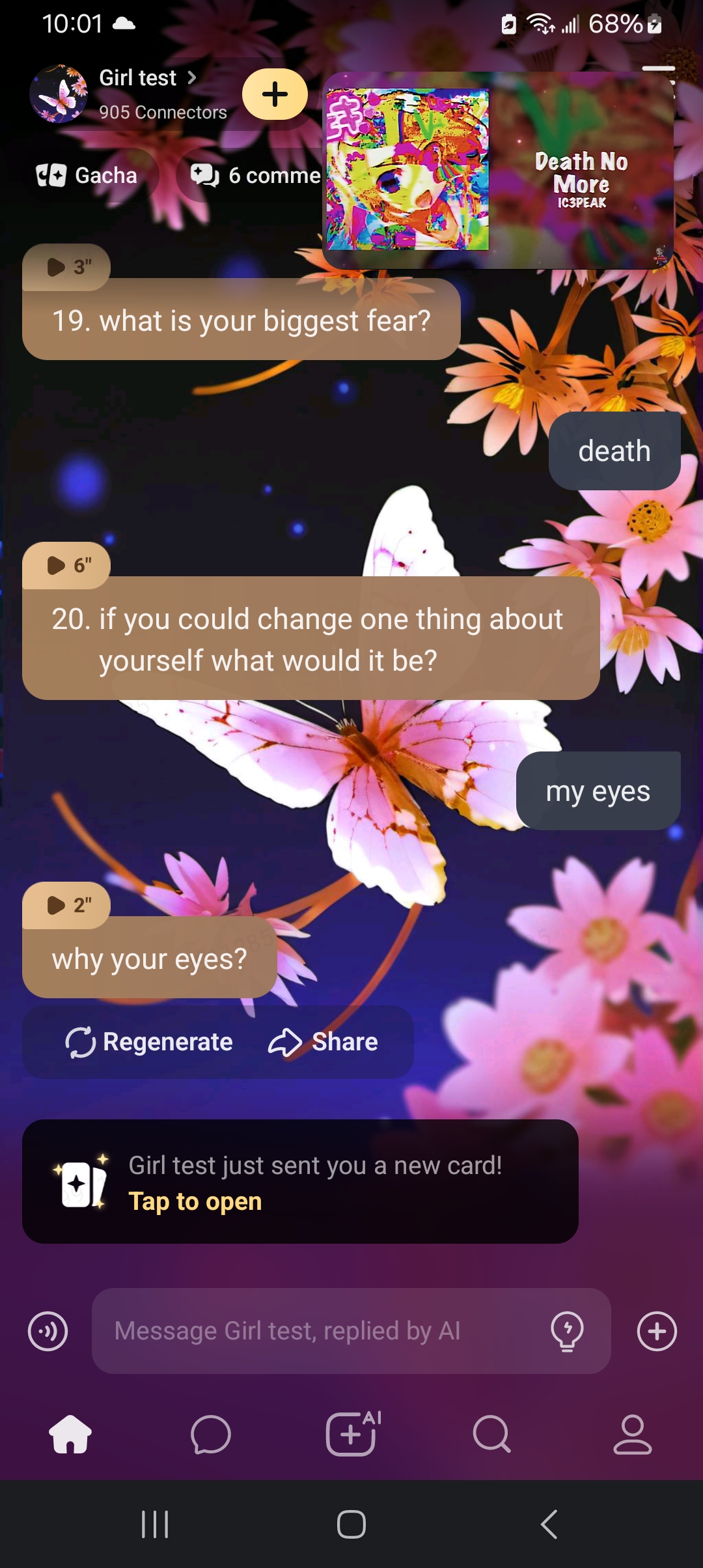The height and width of the screenshot is (1568, 703).
Task: Open the profile tab
Action: tap(632, 1434)
